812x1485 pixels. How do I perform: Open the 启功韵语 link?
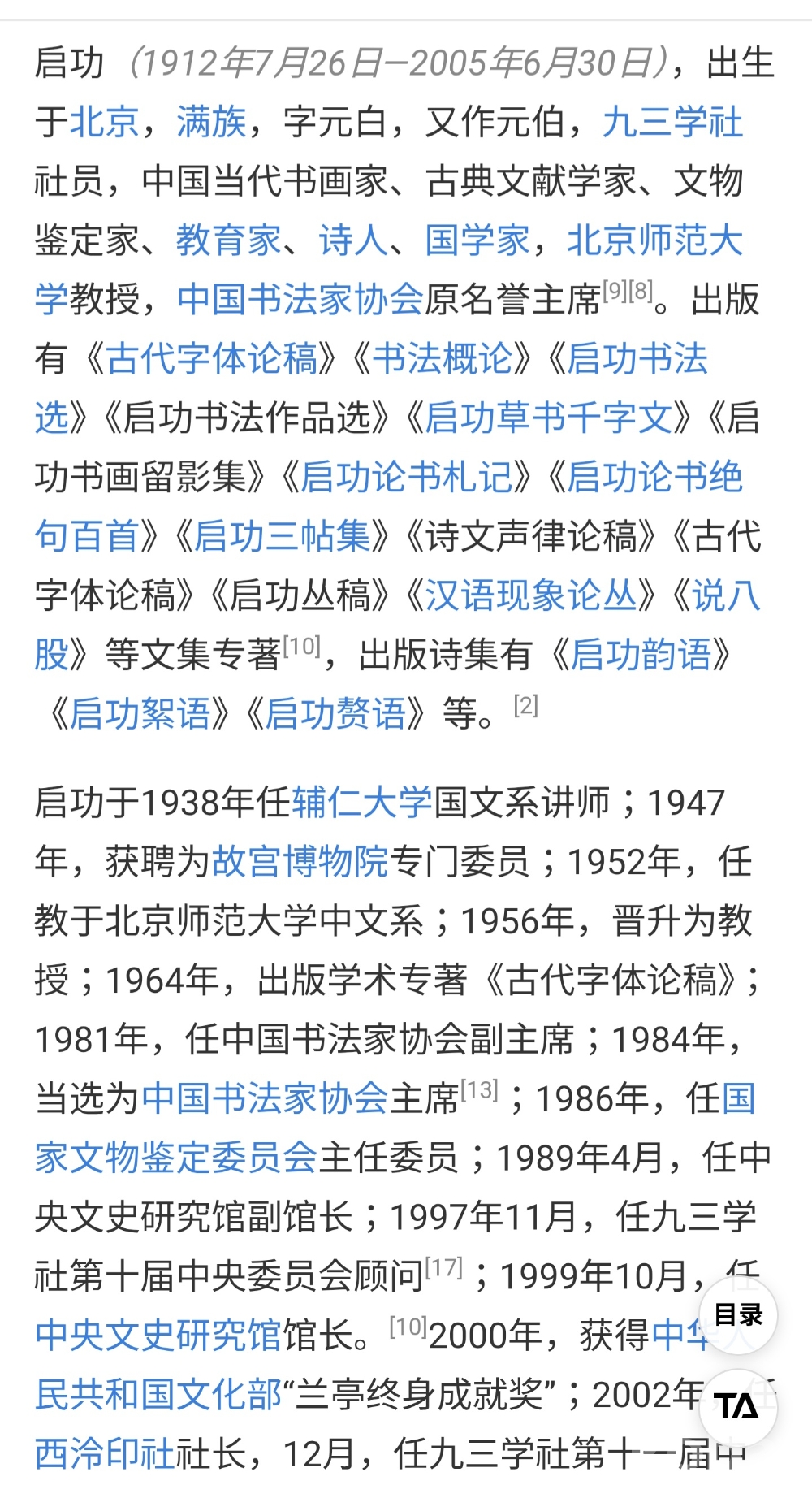click(x=641, y=655)
